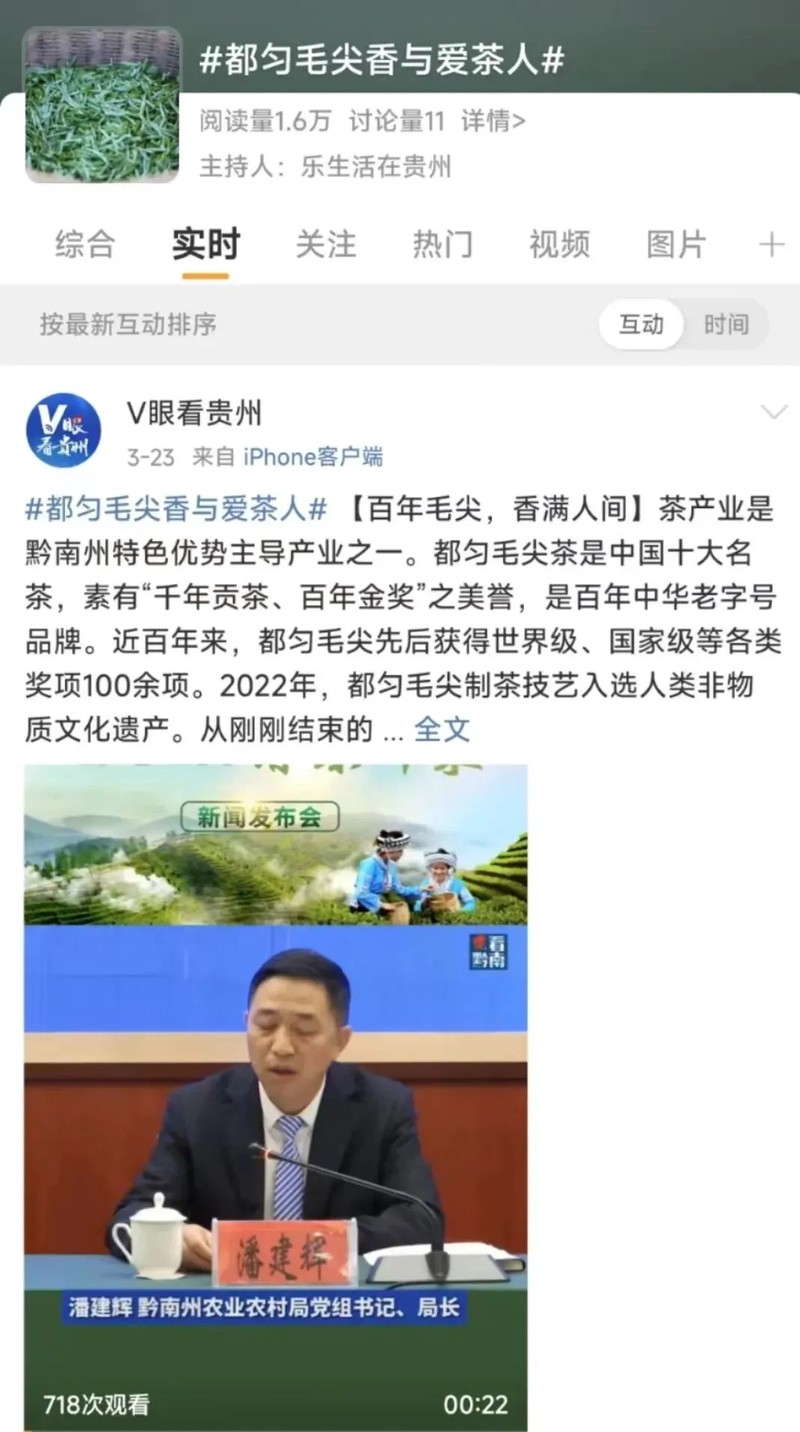
Task: Switch to the 综合 tab
Action: [85, 244]
